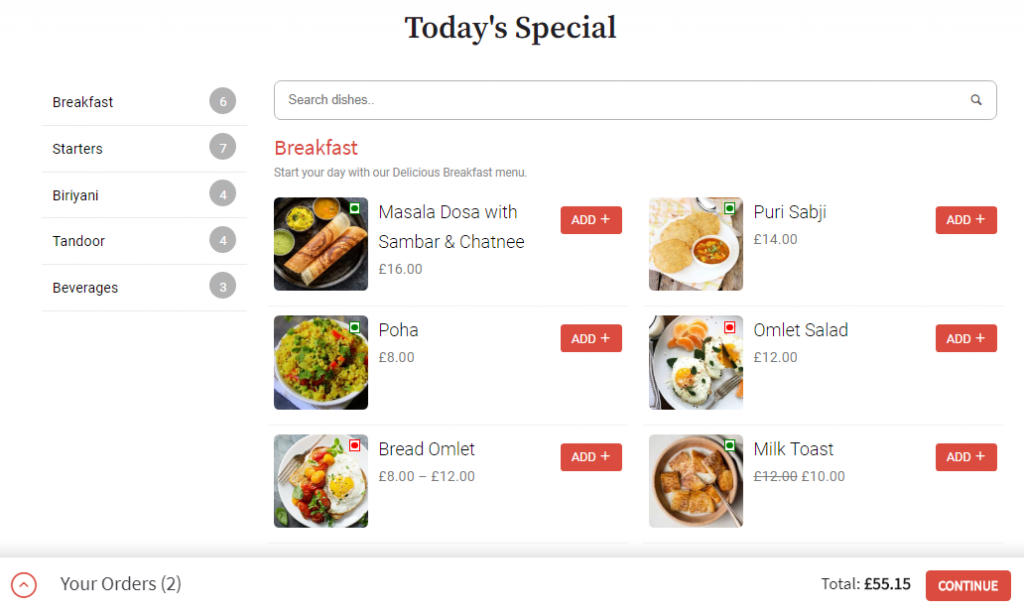Add Milk Toast to order
1024x614 pixels.
(x=966, y=457)
